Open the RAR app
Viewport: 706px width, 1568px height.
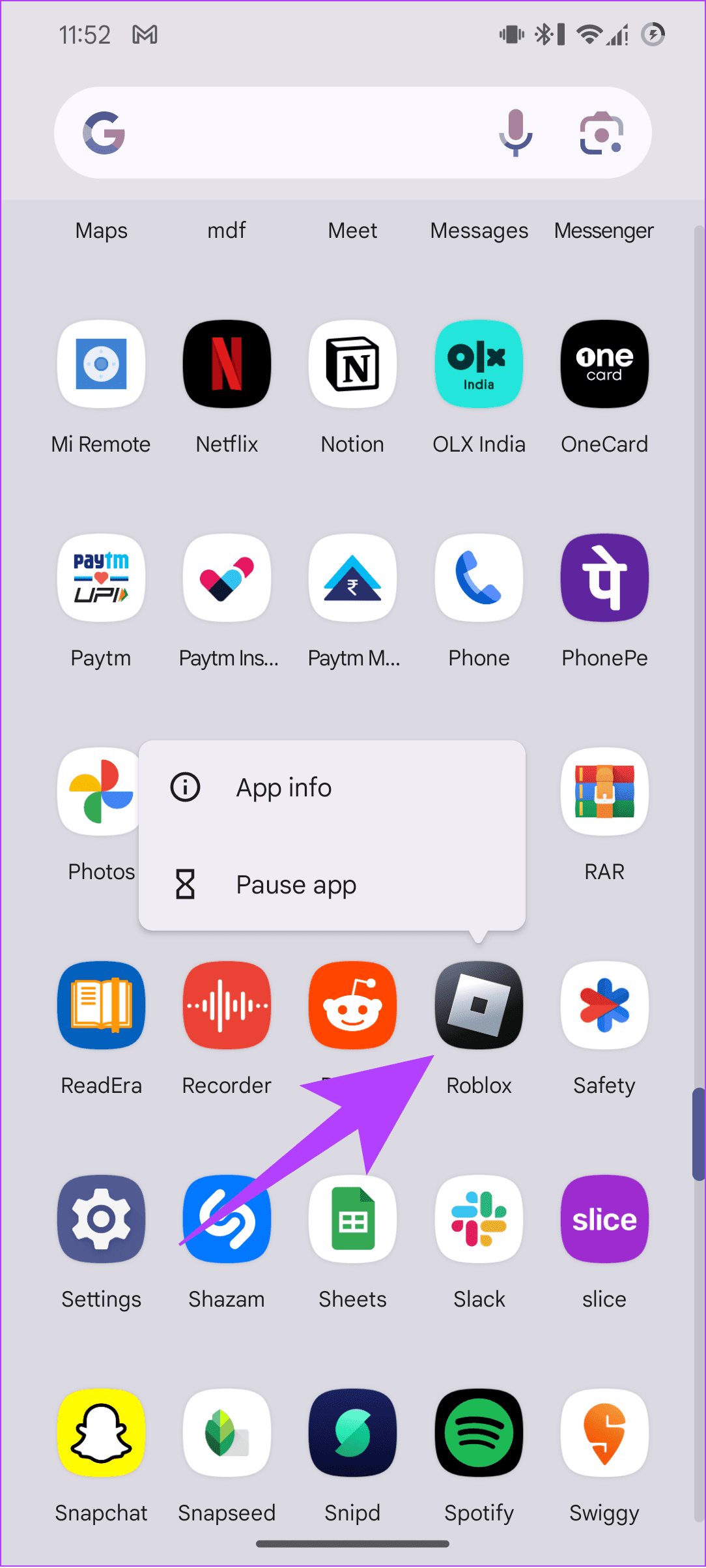tap(604, 792)
